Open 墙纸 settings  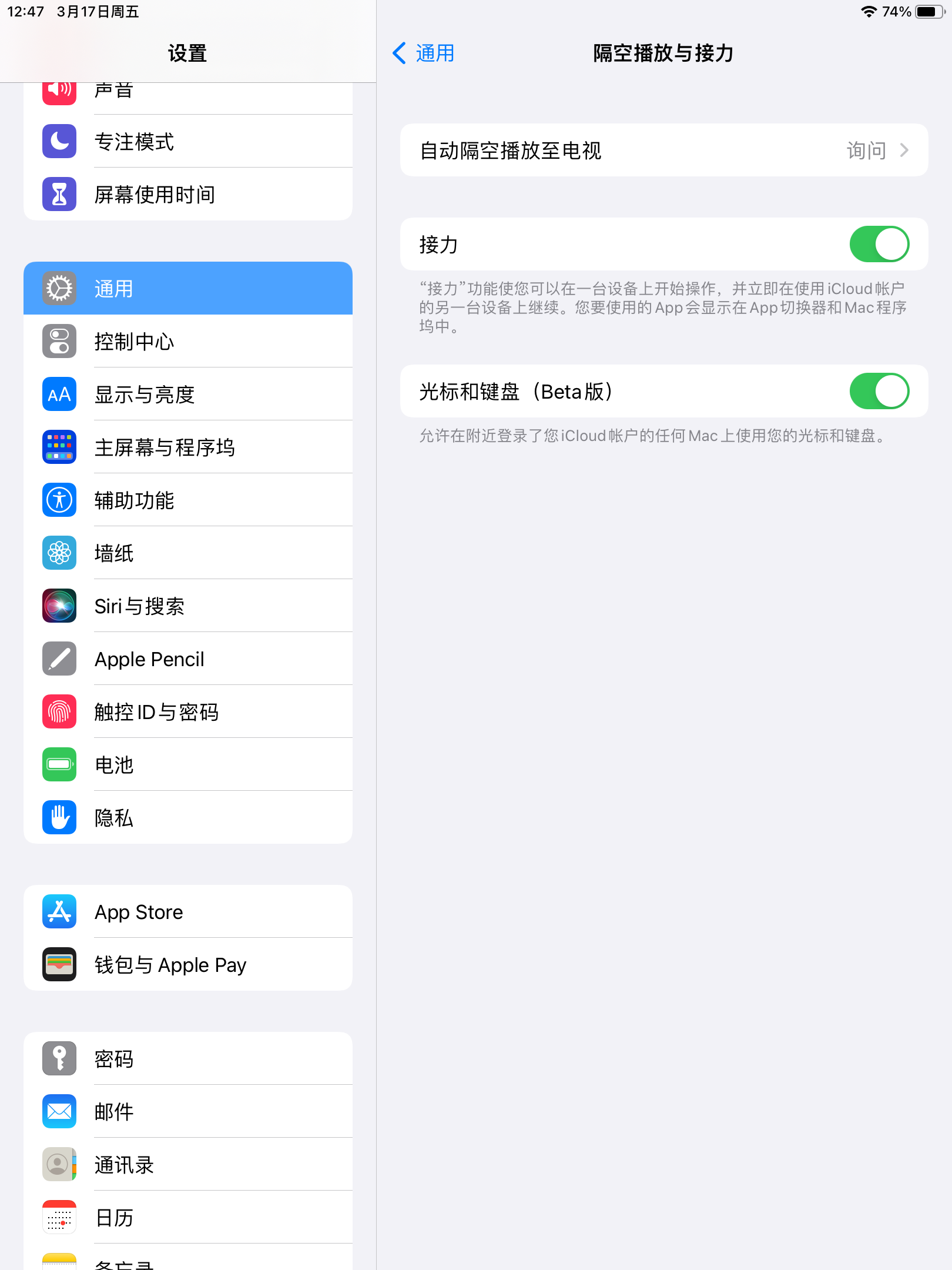pos(188,553)
